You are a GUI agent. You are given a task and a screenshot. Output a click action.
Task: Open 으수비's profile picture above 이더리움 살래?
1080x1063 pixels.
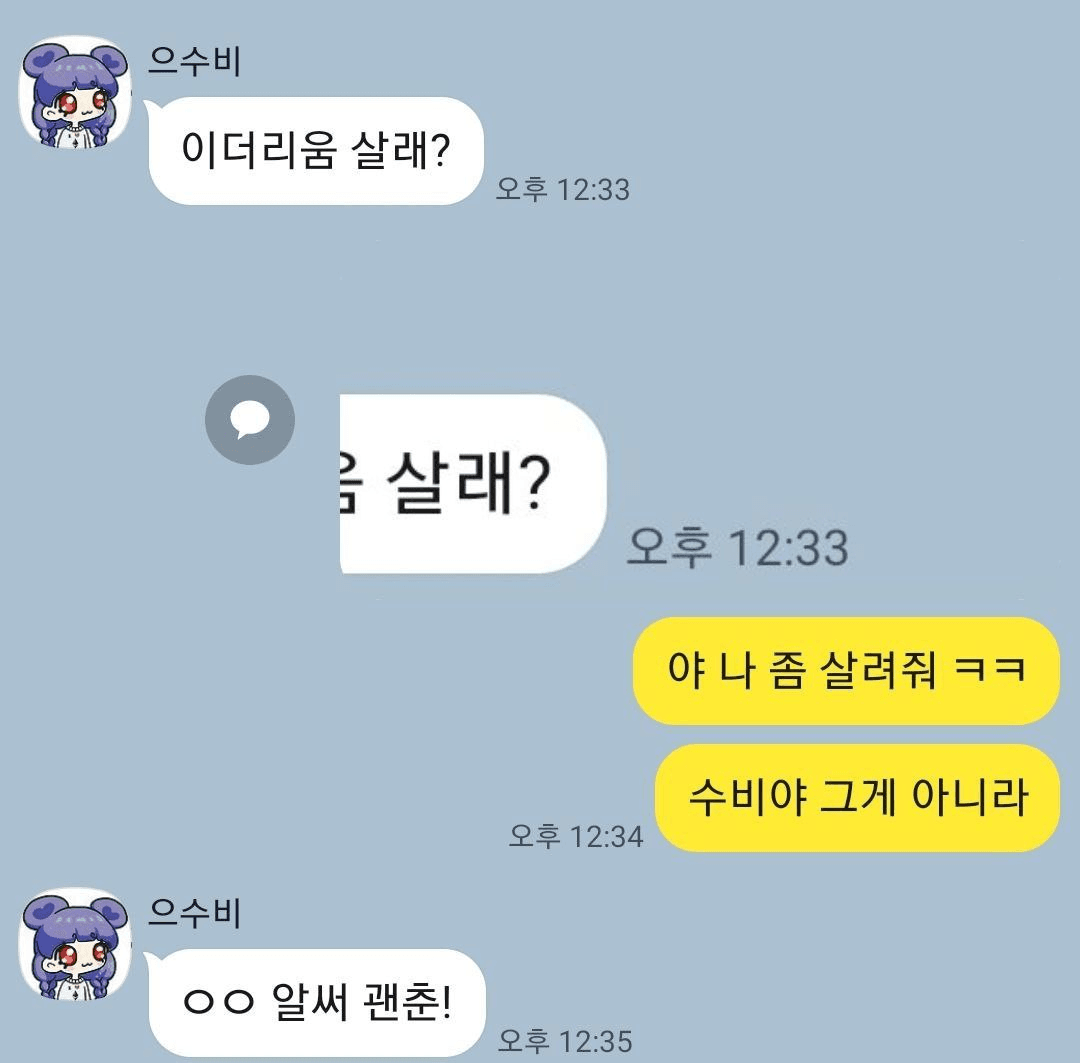coord(76,92)
